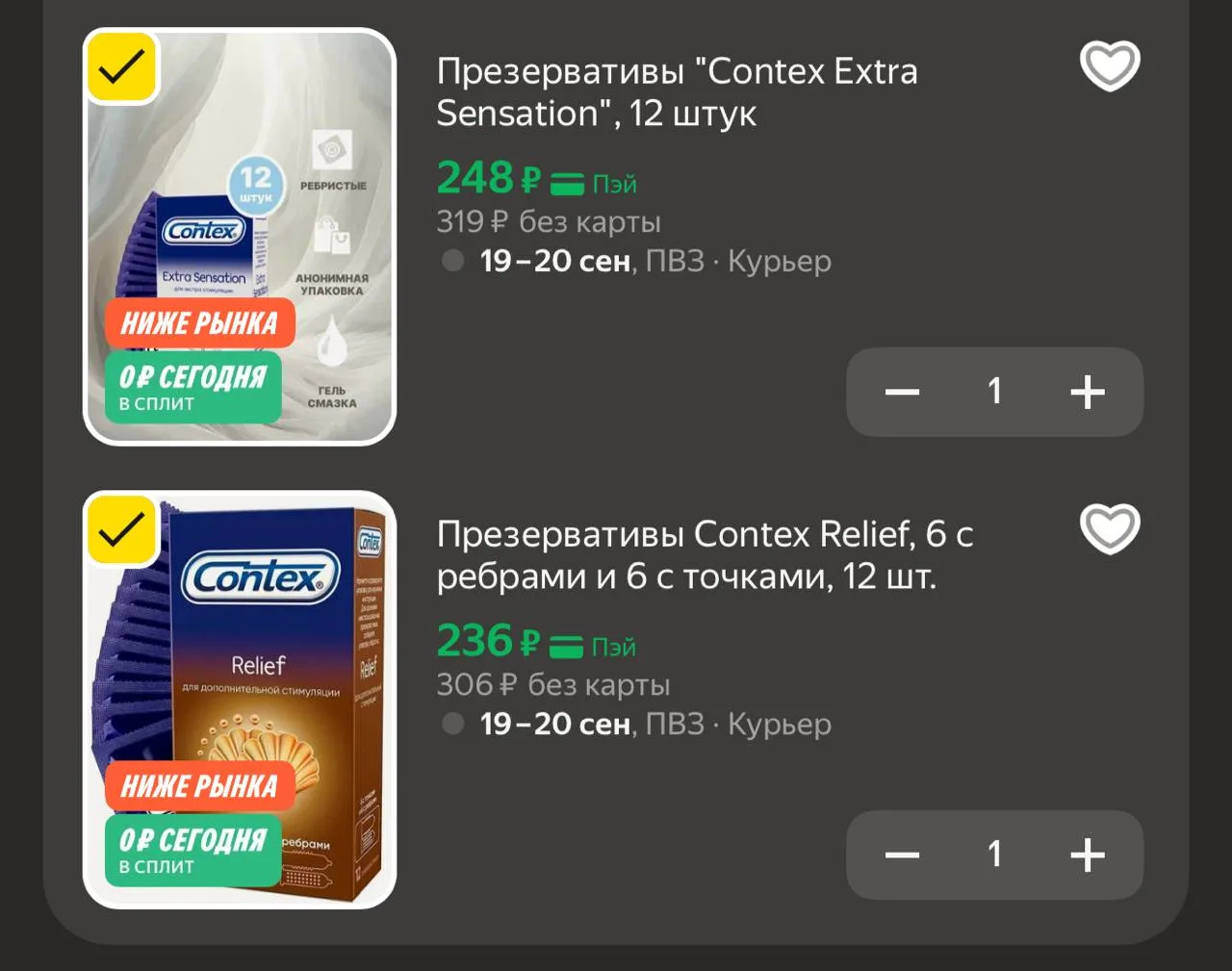Open the Contex Relief product image

click(x=240, y=700)
